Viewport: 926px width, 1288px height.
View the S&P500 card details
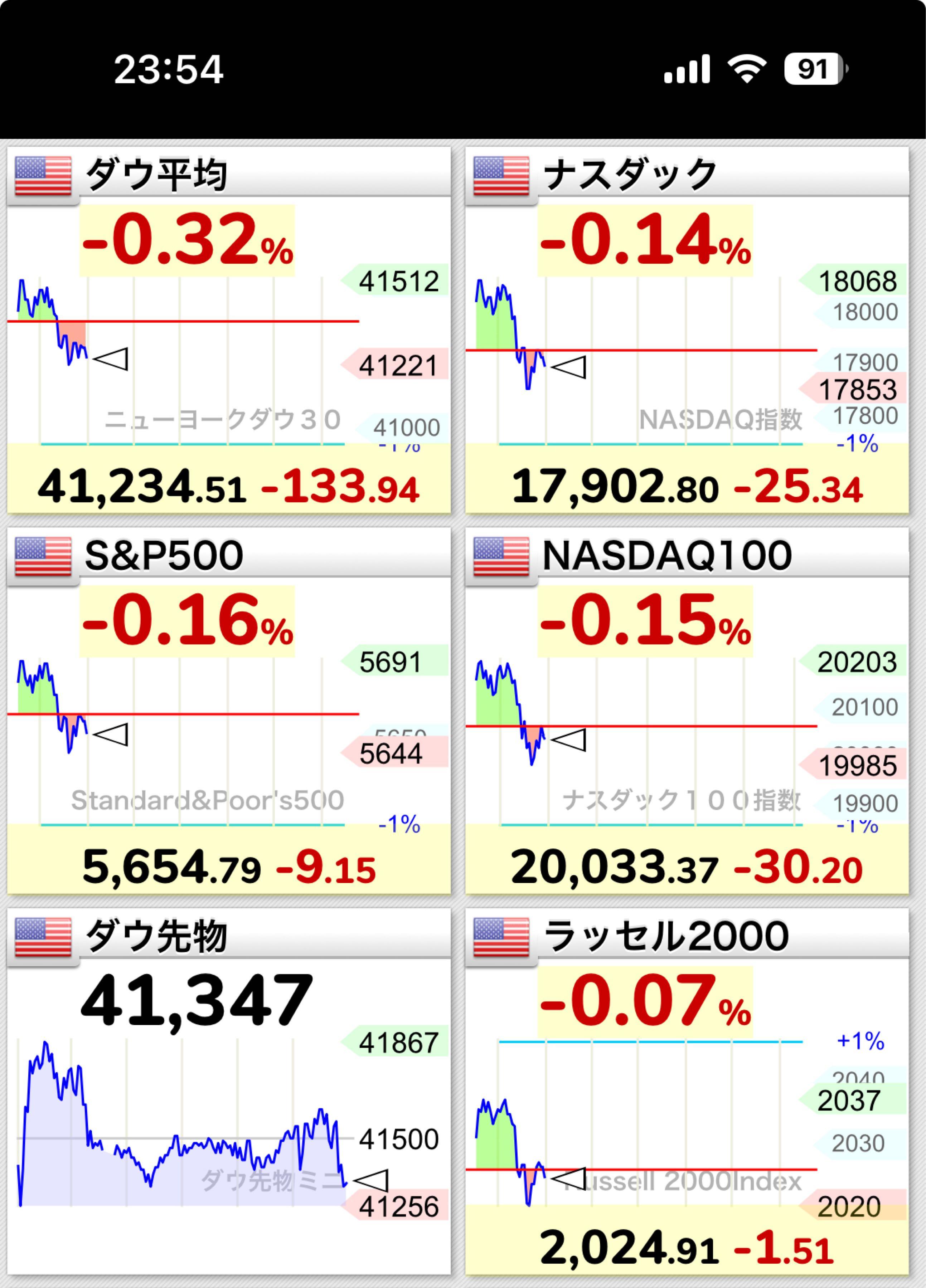click(228, 711)
